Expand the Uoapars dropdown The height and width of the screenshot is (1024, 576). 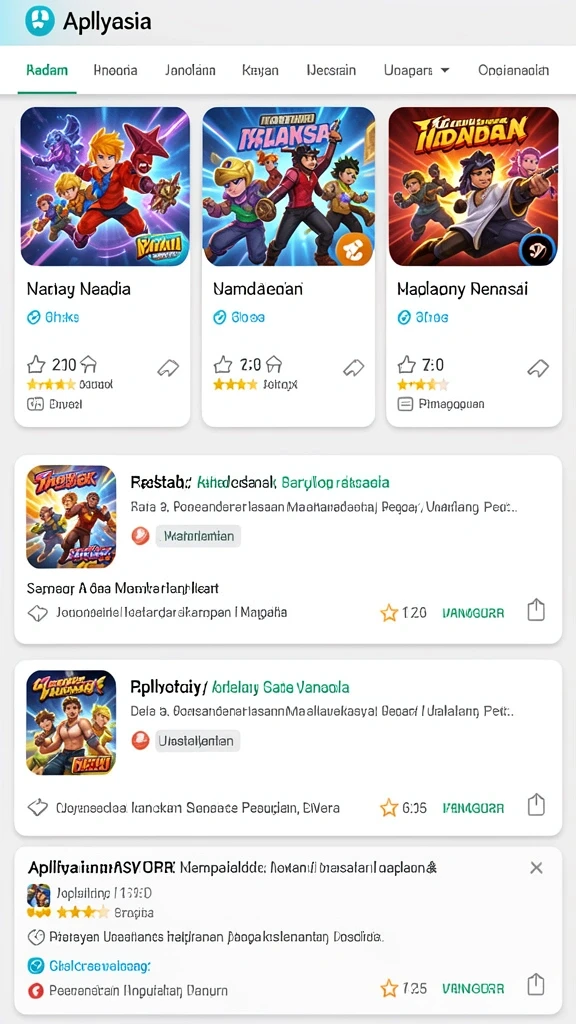(x=417, y=70)
